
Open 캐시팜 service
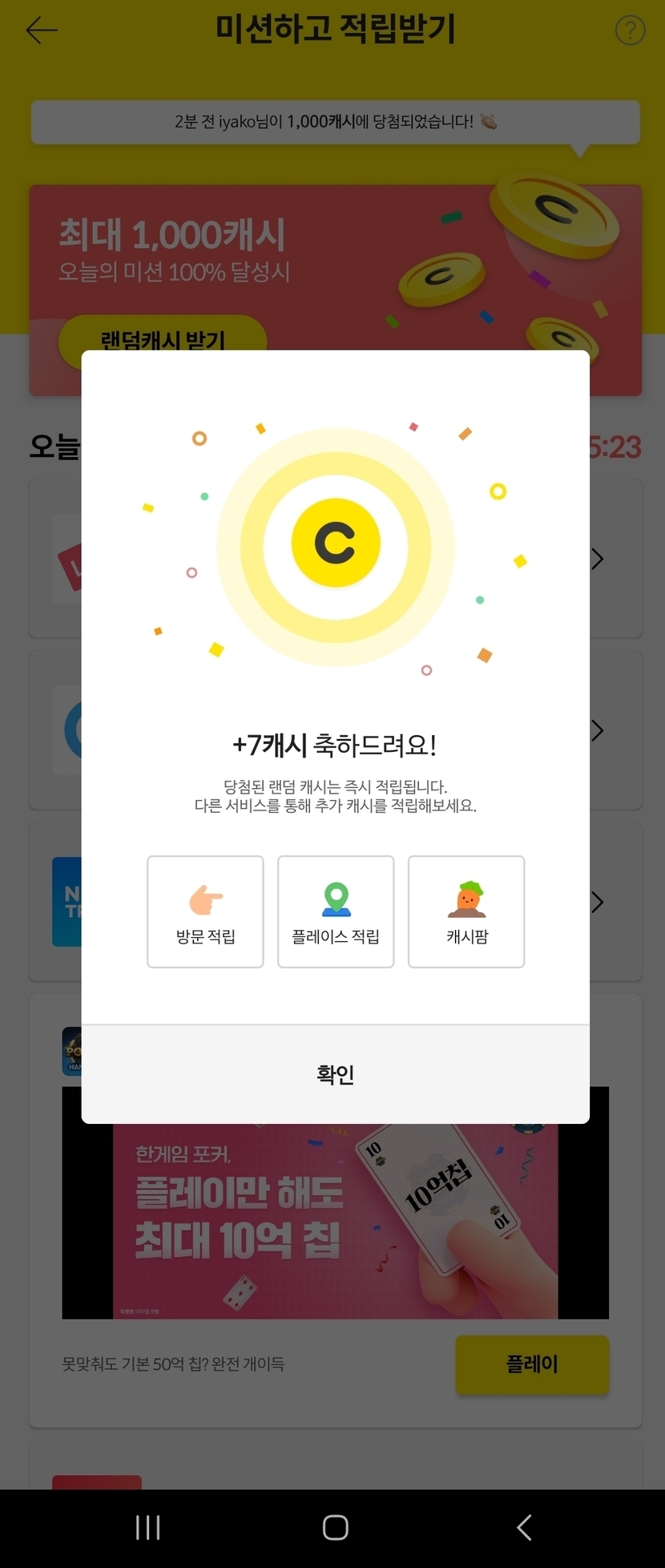466,911
